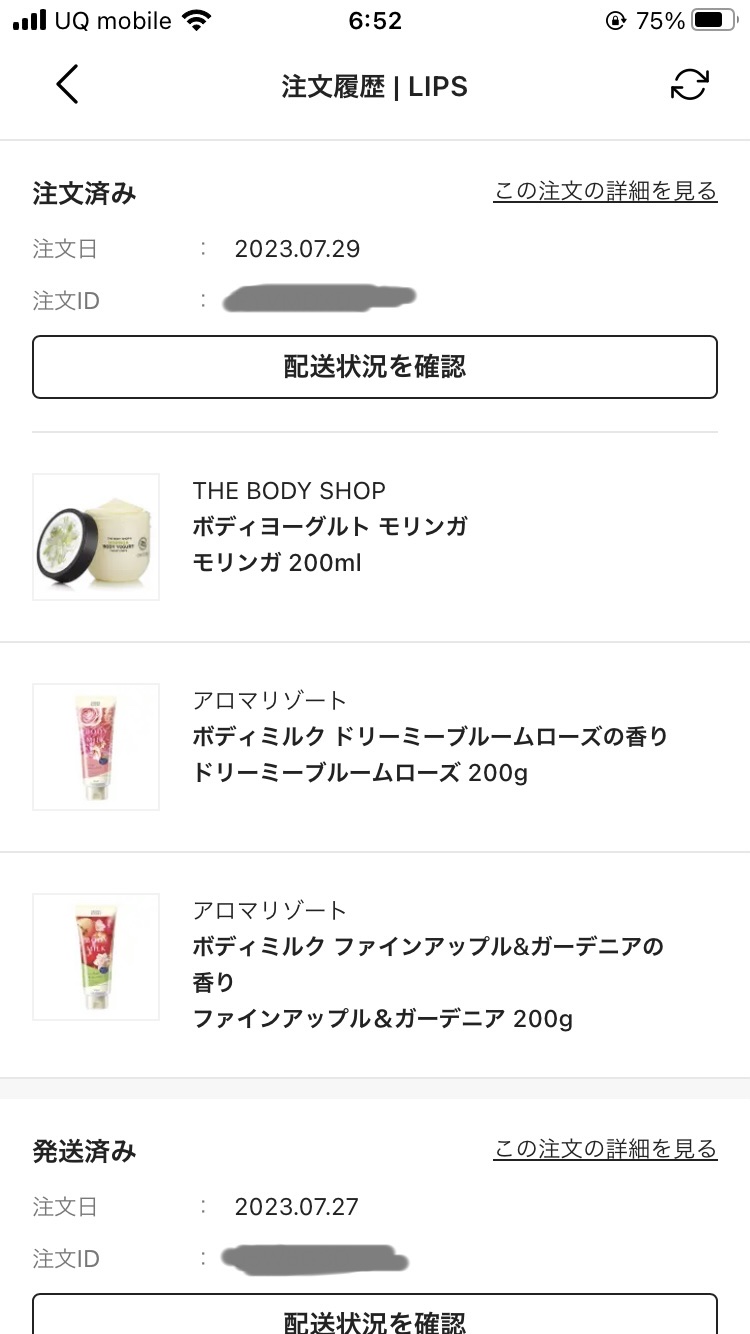Tap the order date 2023.07.27
Viewport: 750px width, 1334px height.
point(296,1206)
